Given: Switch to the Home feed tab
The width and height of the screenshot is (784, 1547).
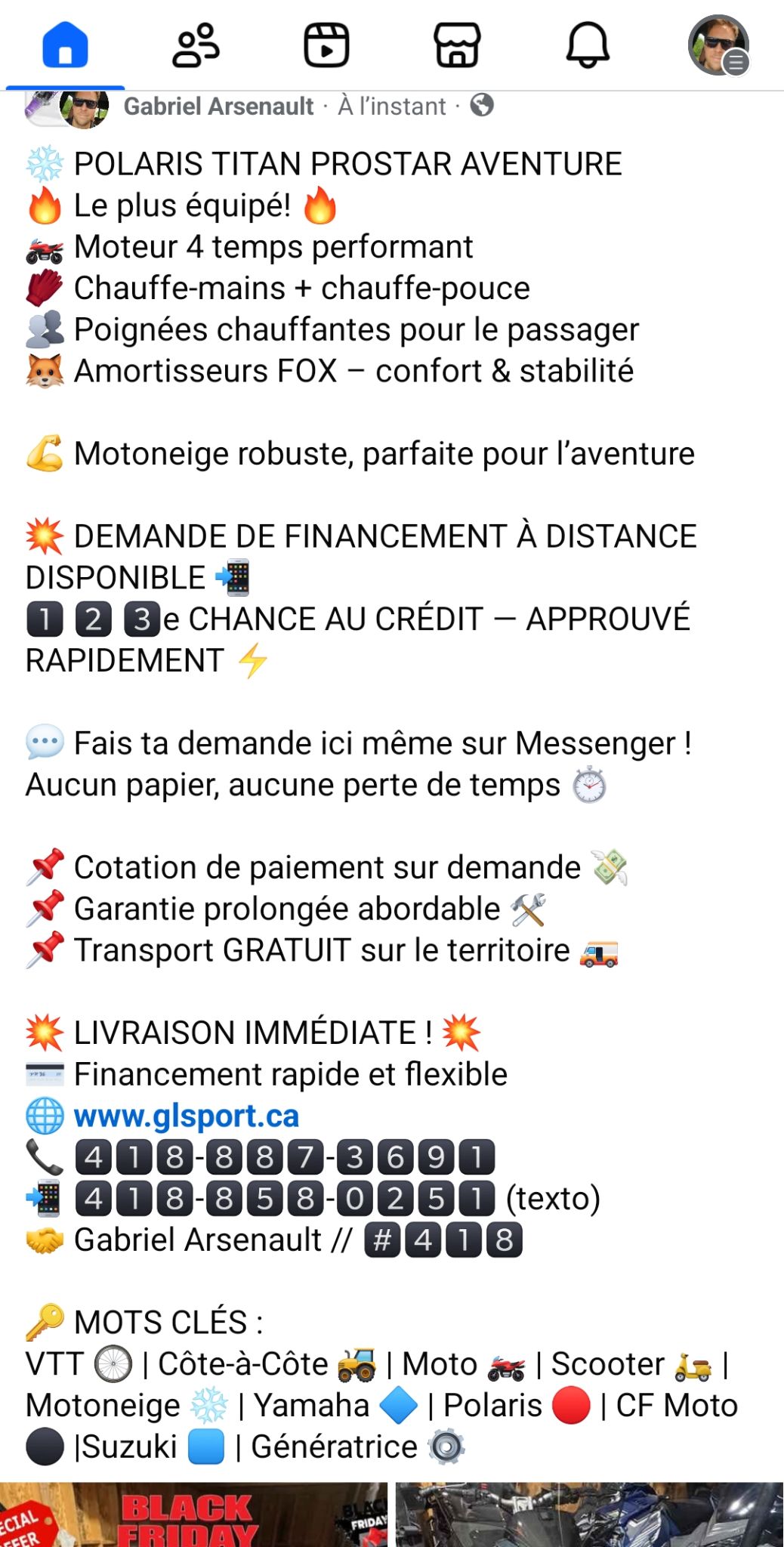Looking at the screenshot, I should click(x=65, y=45).
